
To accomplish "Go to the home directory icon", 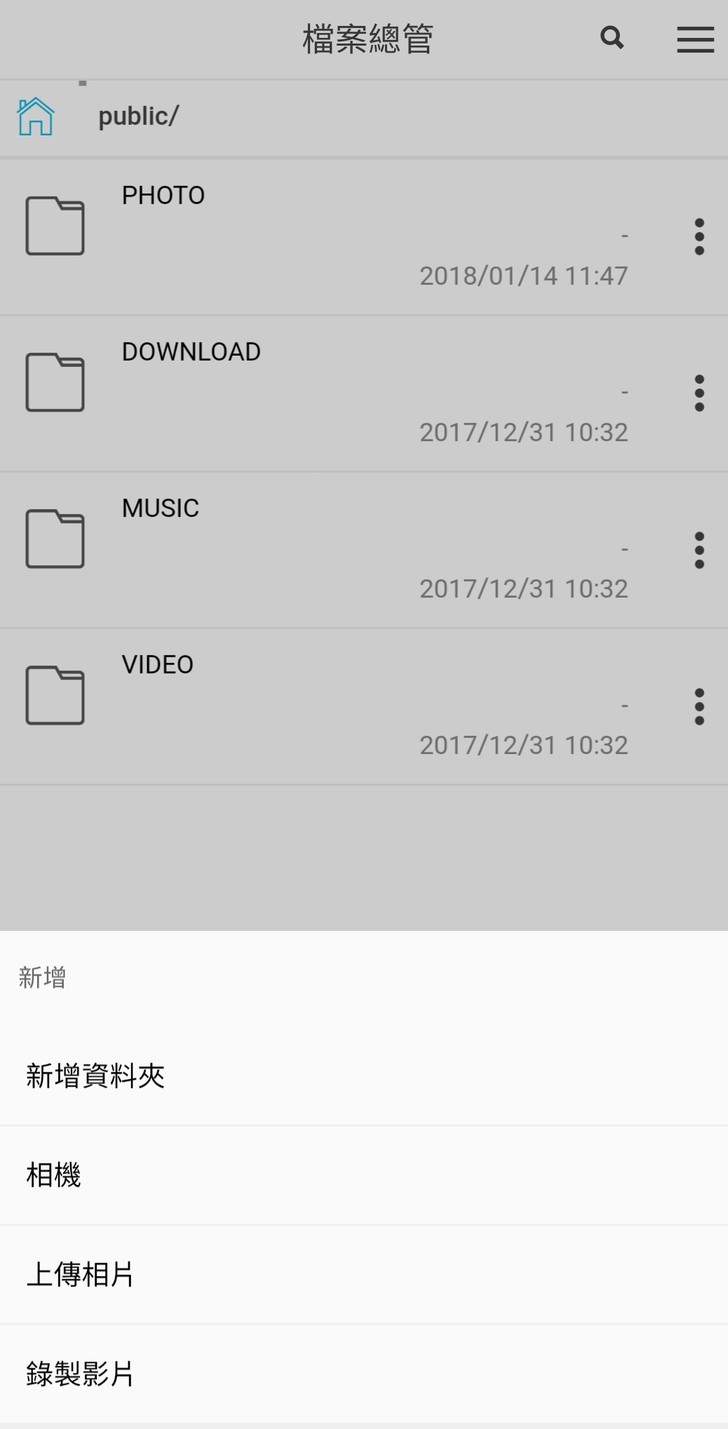I will pyautogui.click(x=36, y=116).
